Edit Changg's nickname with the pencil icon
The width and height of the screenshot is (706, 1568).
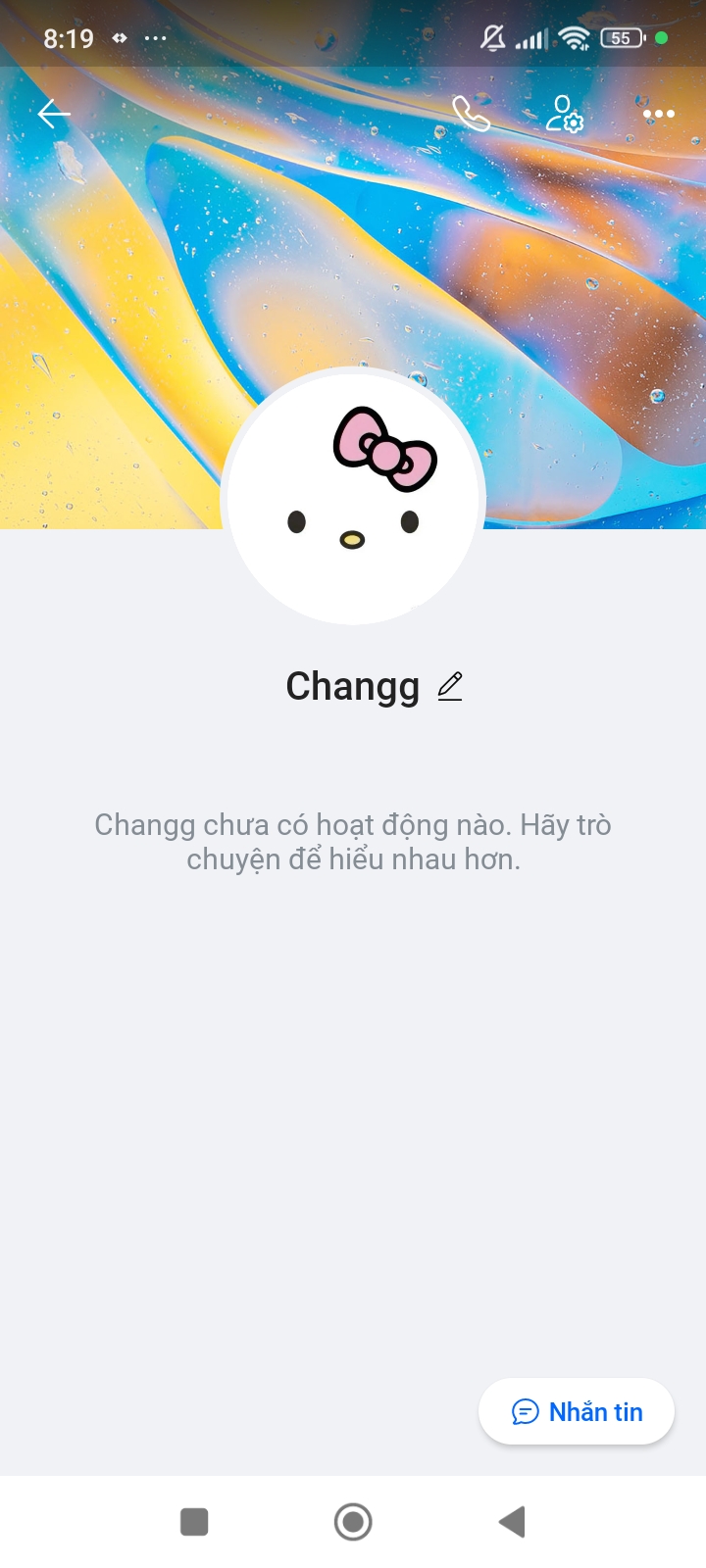click(450, 686)
